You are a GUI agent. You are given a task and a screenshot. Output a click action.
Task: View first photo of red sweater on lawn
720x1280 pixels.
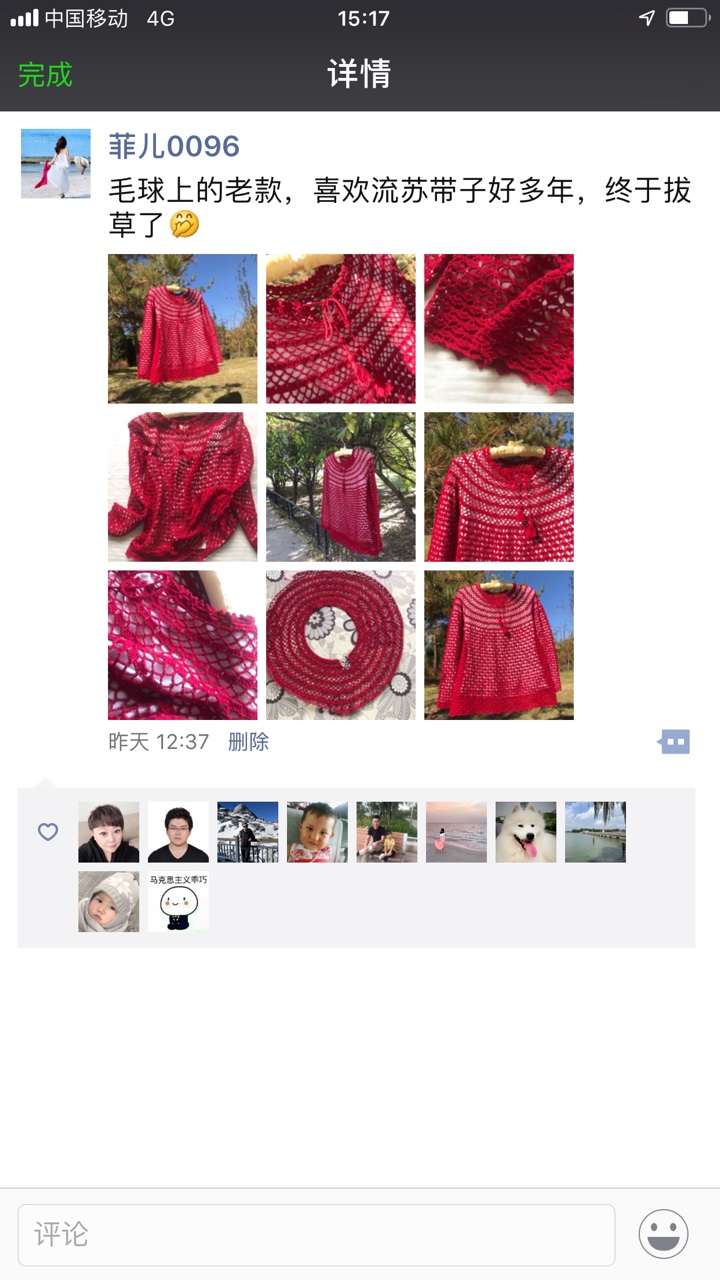click(x=182, y=328)
